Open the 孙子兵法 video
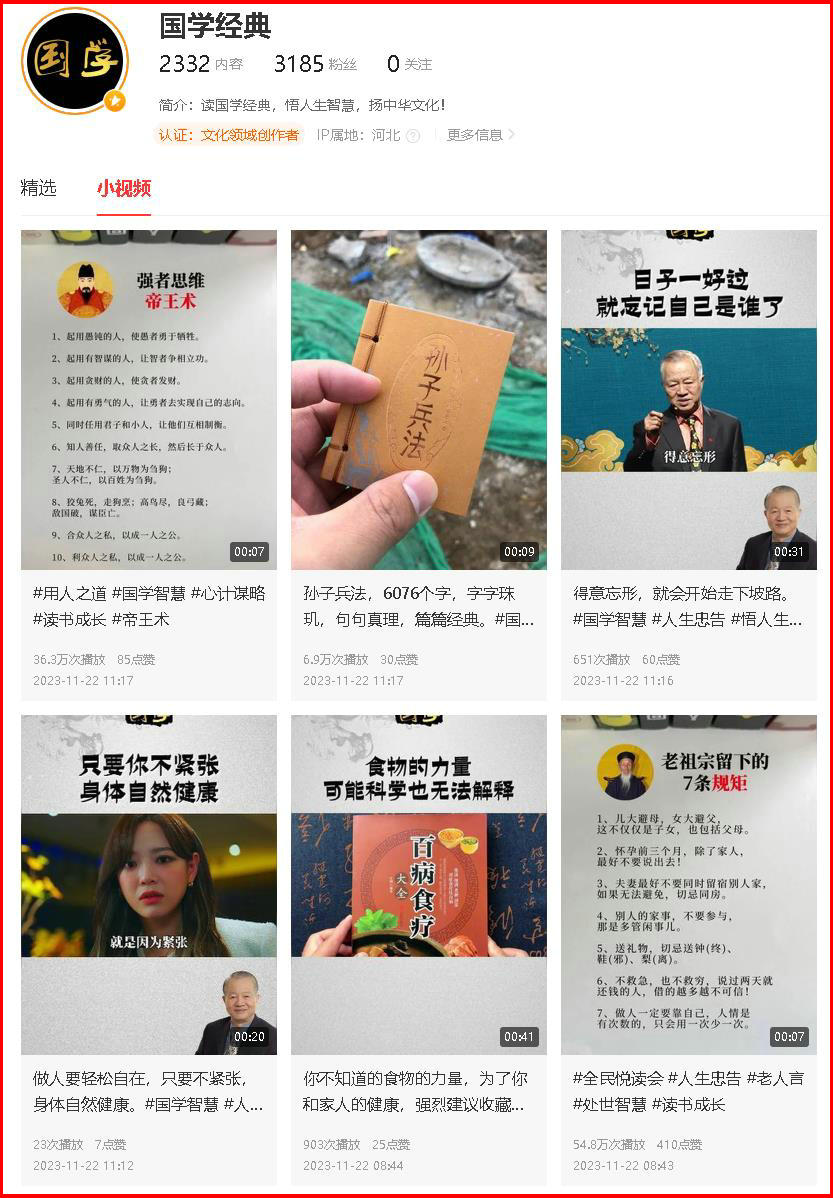The image size is (833, 1198). point(419,400)
